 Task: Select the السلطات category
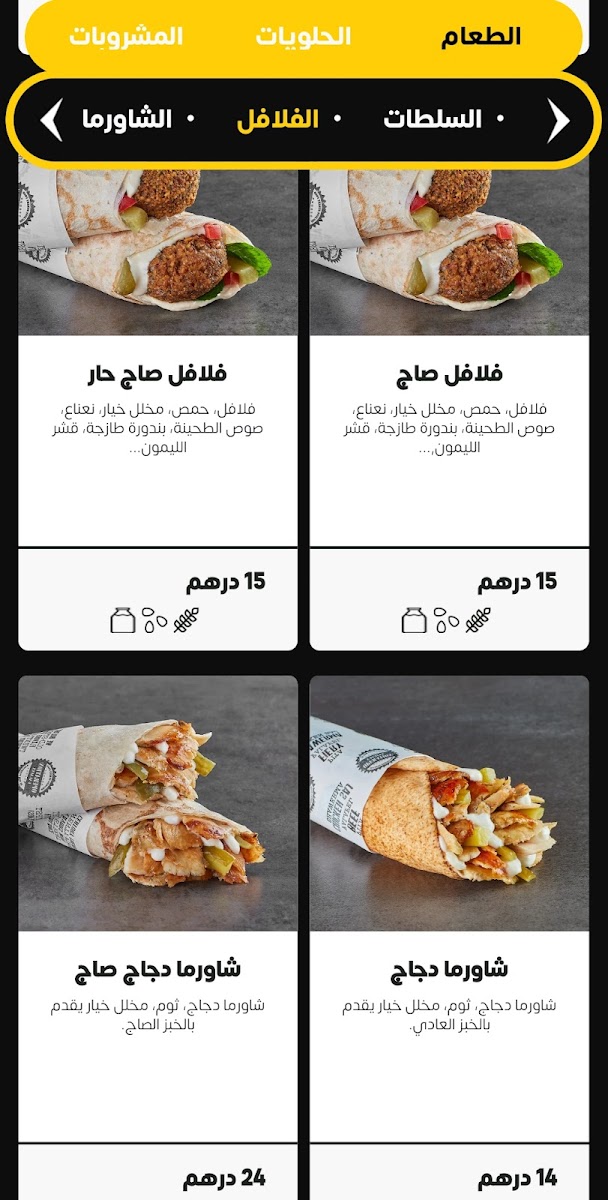point(432,120)
